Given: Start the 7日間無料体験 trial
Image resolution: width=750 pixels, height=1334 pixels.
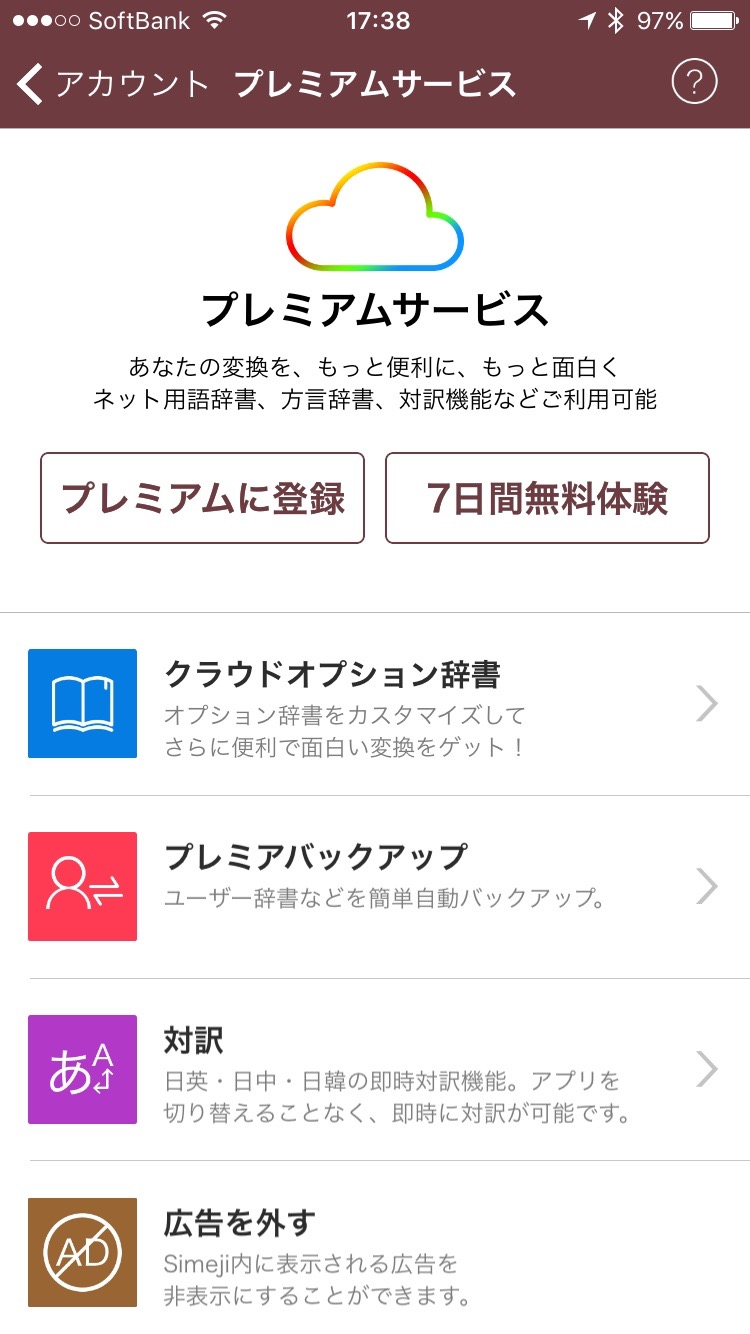Looking at the screenshot, I should (x=547, y=498).
